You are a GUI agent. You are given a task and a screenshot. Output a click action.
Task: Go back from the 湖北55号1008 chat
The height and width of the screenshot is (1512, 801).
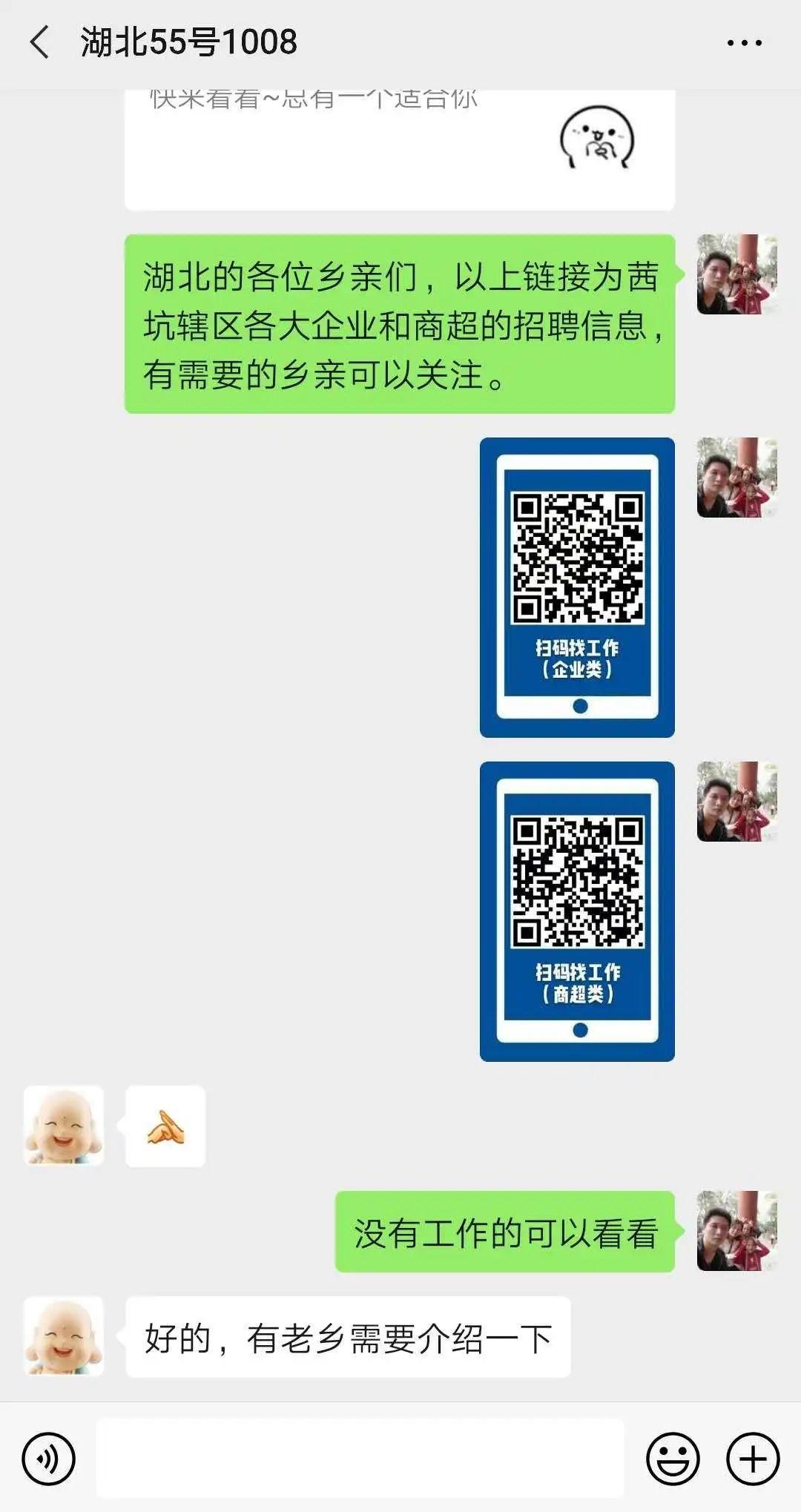coord(40,42)
